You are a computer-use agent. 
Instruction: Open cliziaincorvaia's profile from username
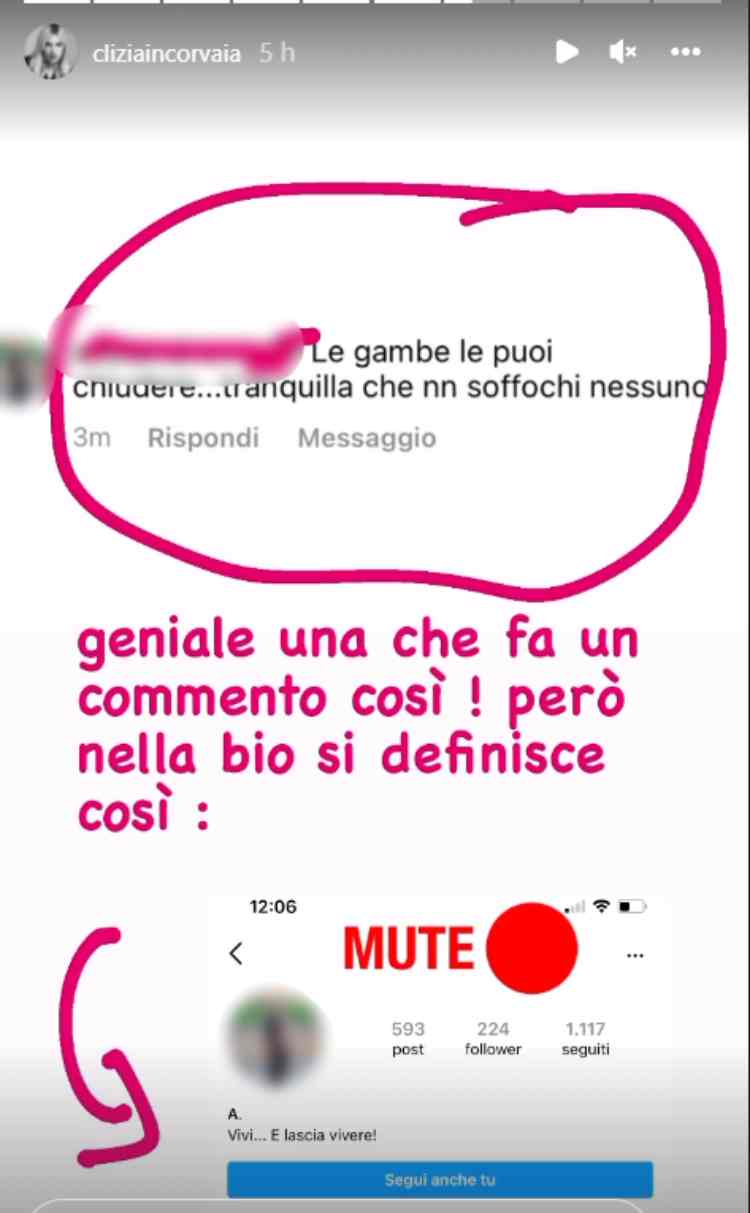(166, 54)
